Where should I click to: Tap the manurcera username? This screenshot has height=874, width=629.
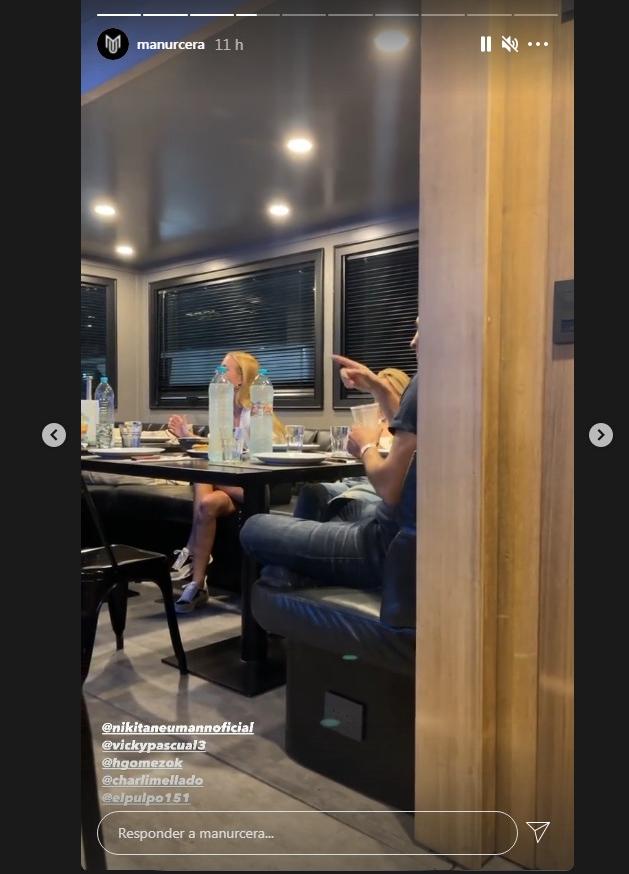(171, 45)
